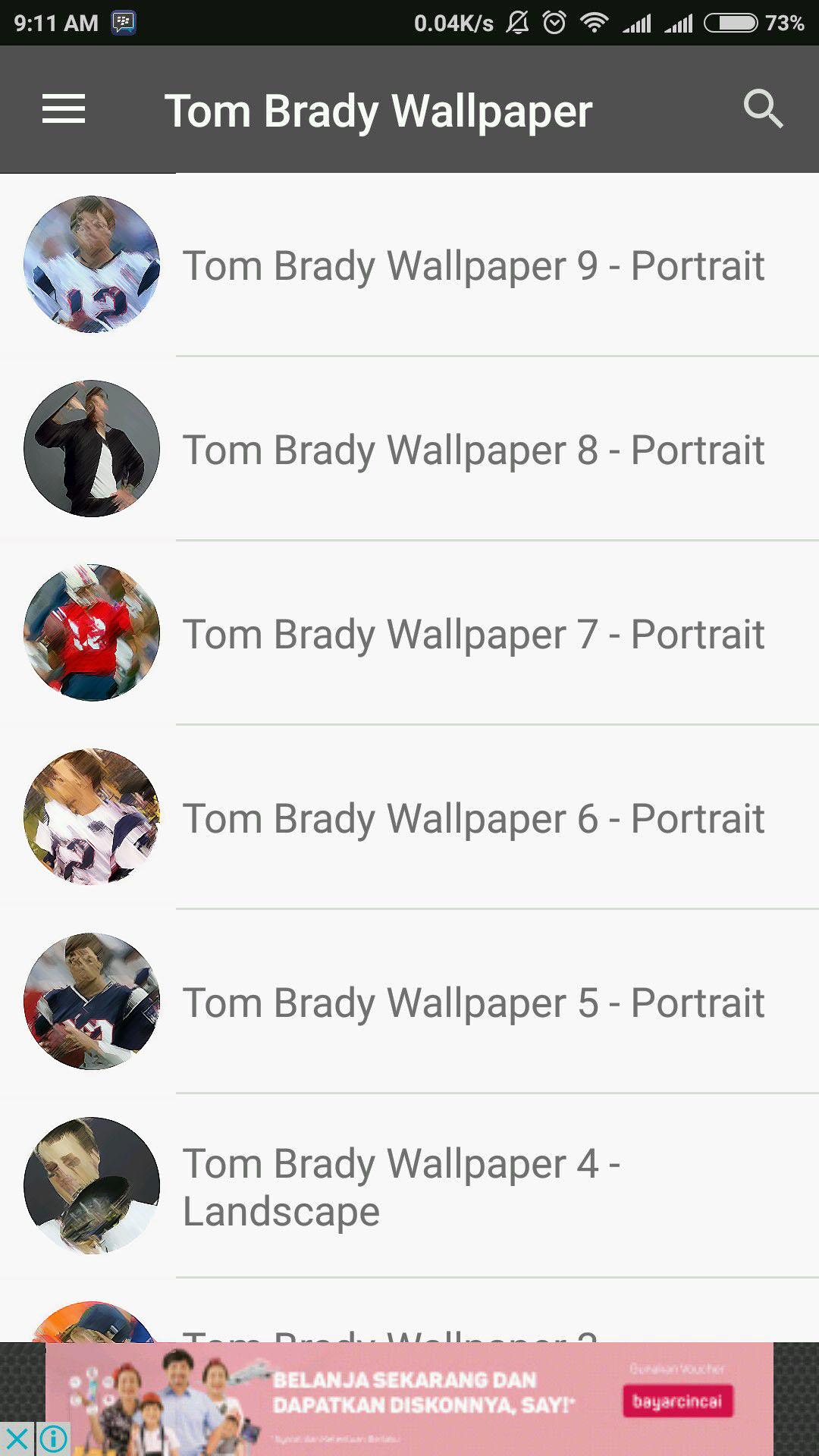Image resolution: width=819 pixels, height=1456 pixels.
Task: Open the ad info icon
Action: [53, 1439]
